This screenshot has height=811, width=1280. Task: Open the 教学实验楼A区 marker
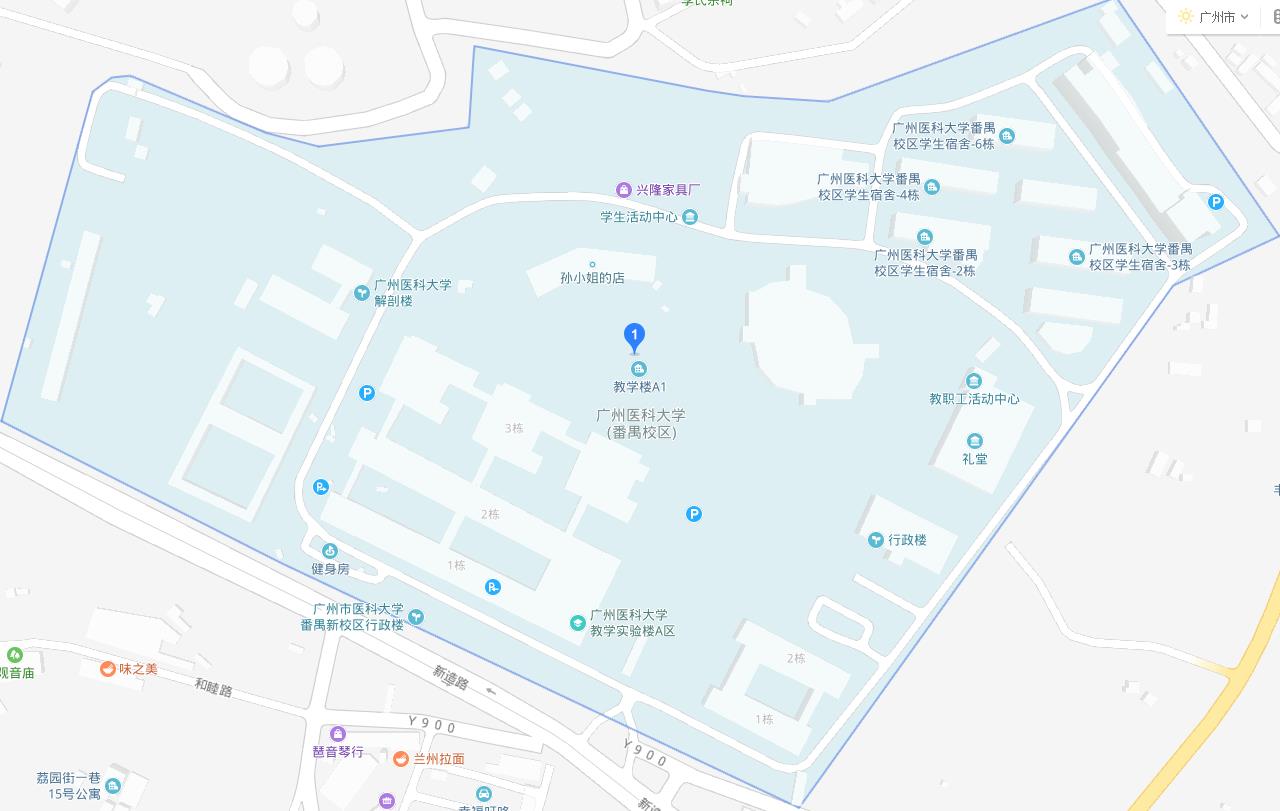point(578,623)
